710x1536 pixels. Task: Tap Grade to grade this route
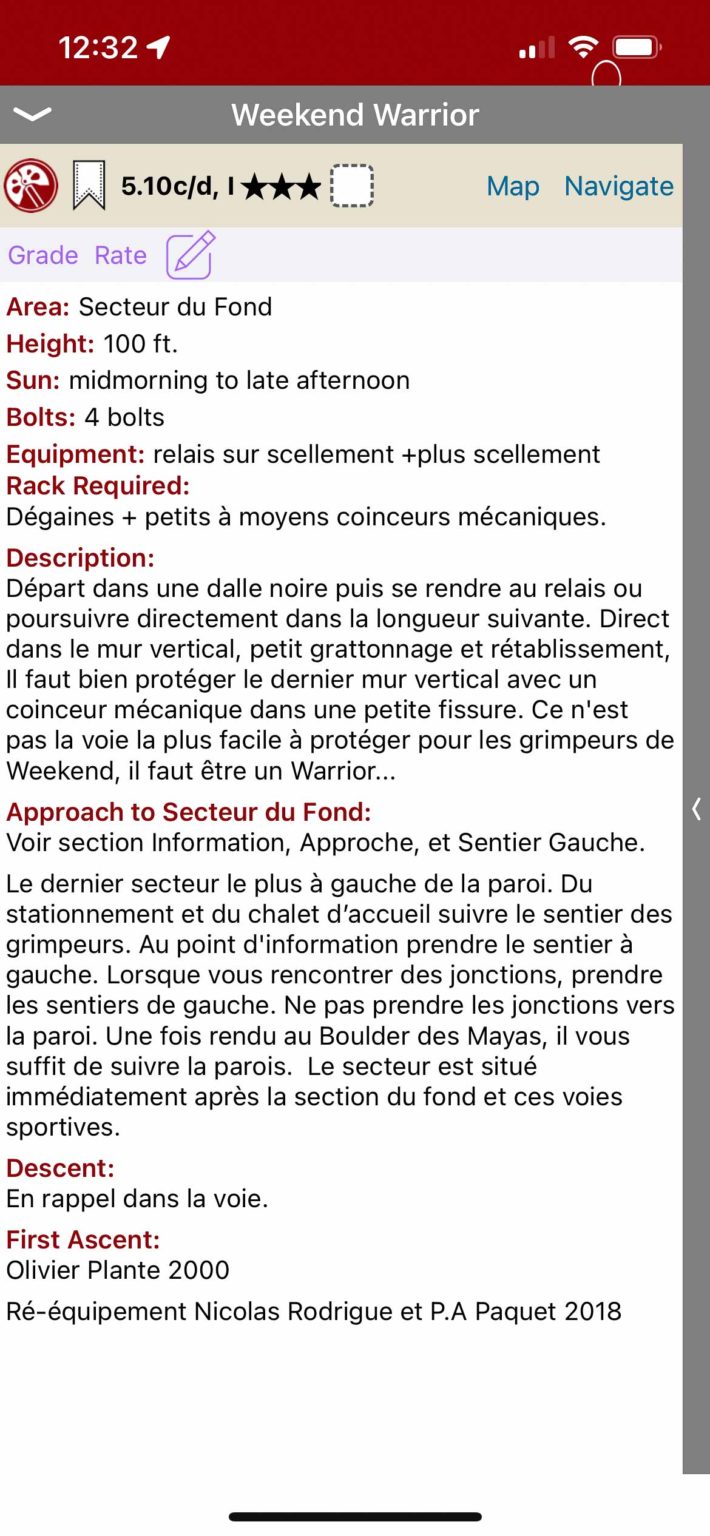pos(43,255)
